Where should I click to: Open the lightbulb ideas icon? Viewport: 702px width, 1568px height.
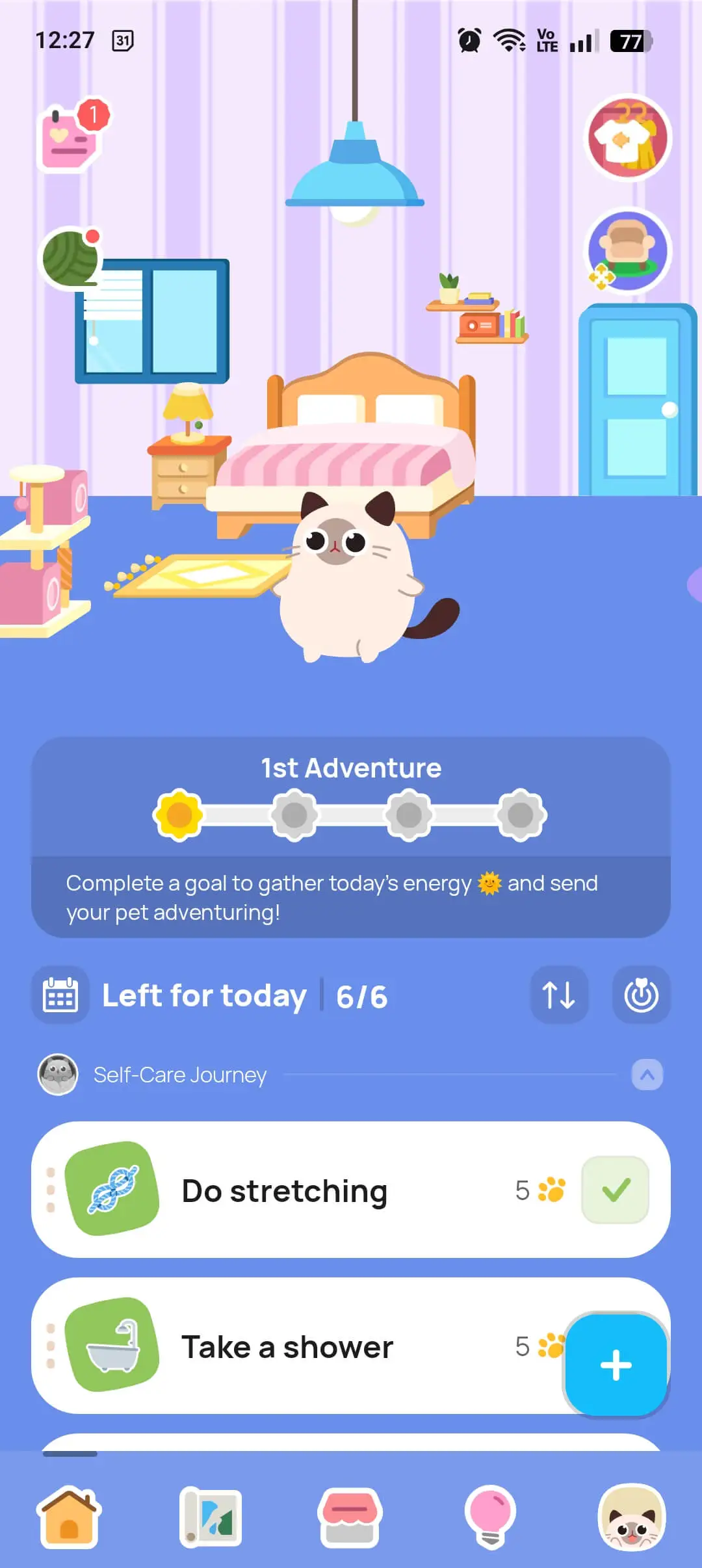[490, 1515]
